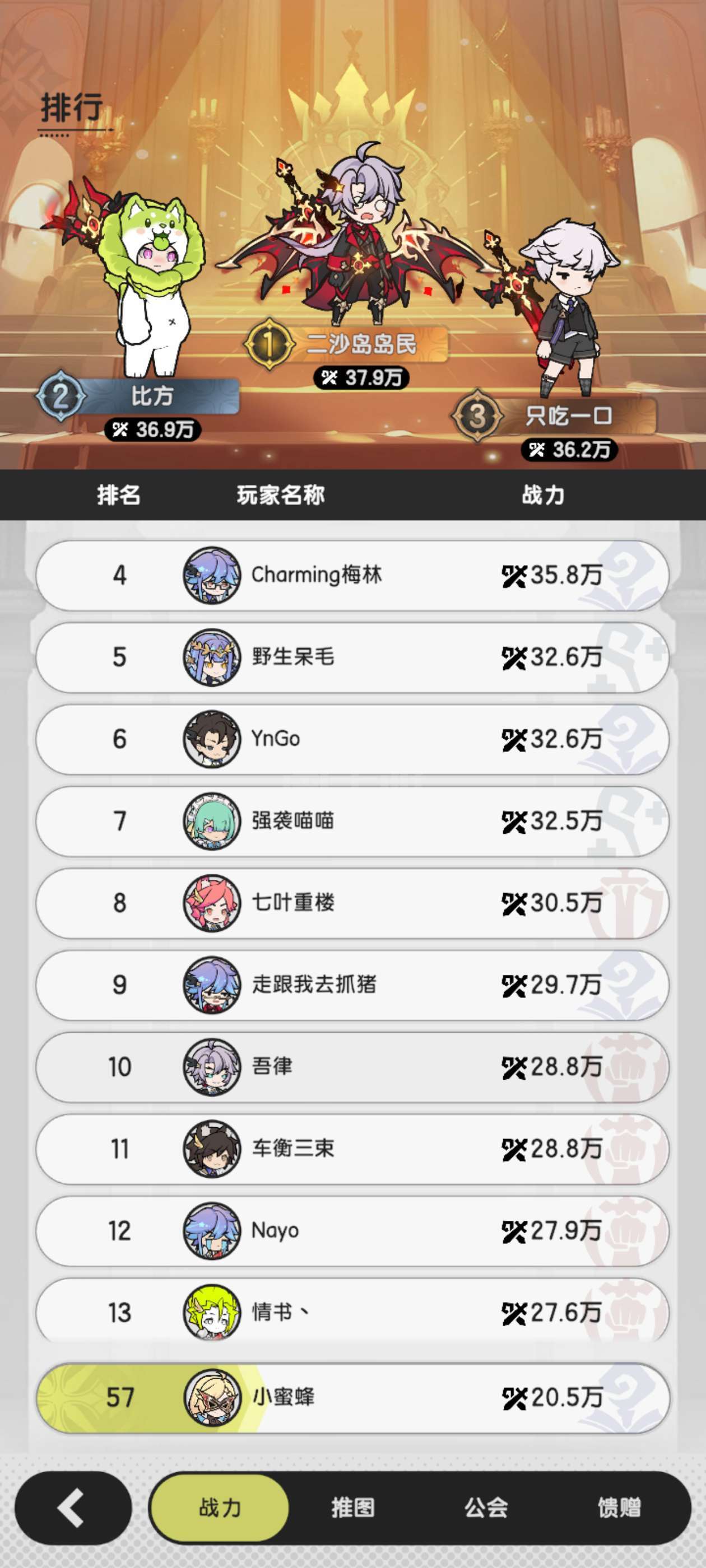Tap Nayo's ranking row
Screen dimensions: 706x1568
tap(352, 1231)
